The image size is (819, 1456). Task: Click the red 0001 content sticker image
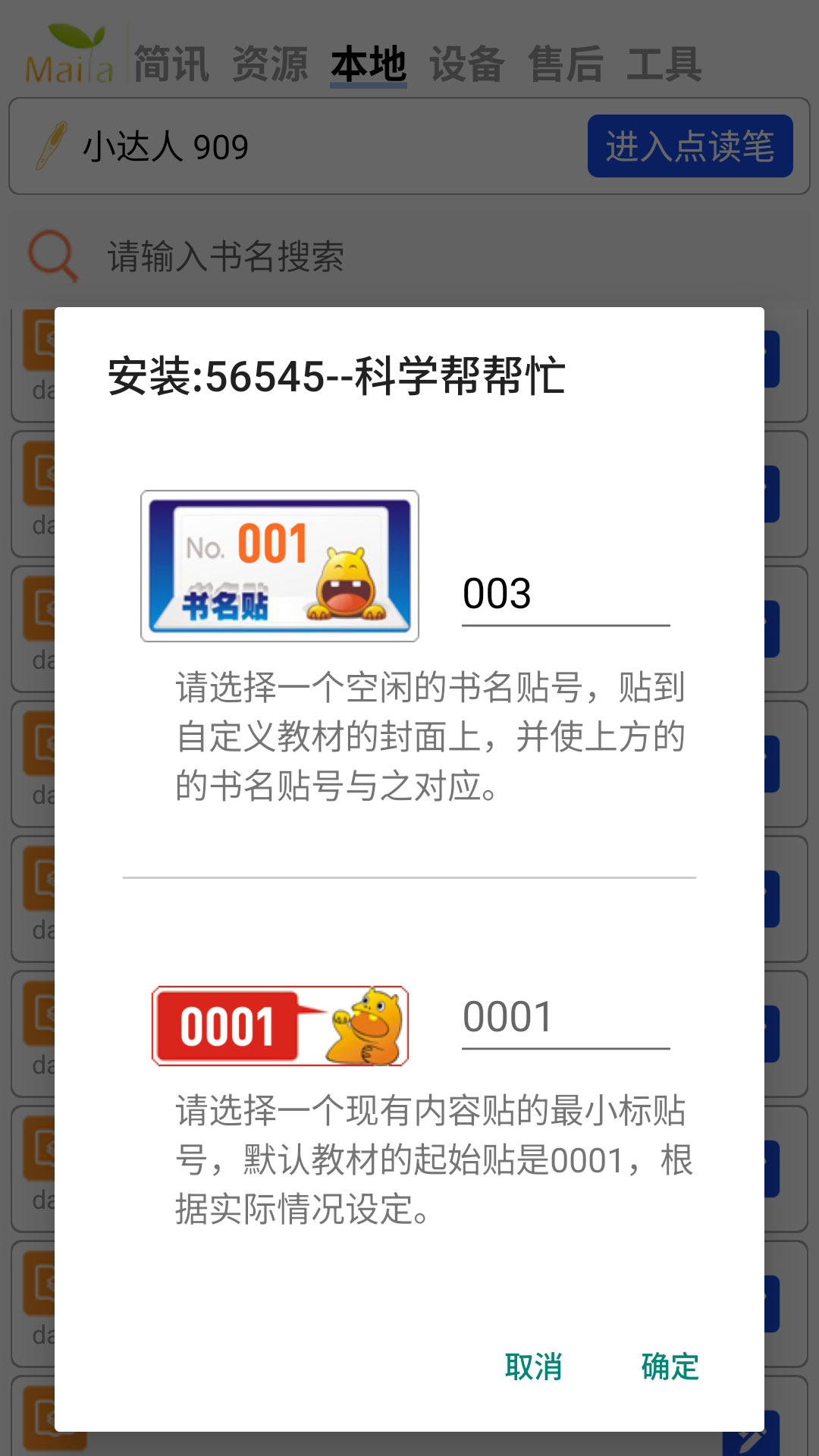click(x=281, y=1022)
